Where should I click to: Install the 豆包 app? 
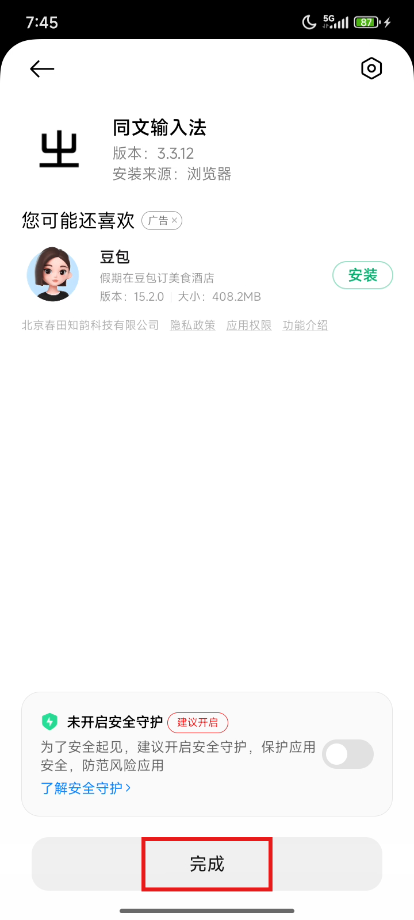[x=362, y=275]
